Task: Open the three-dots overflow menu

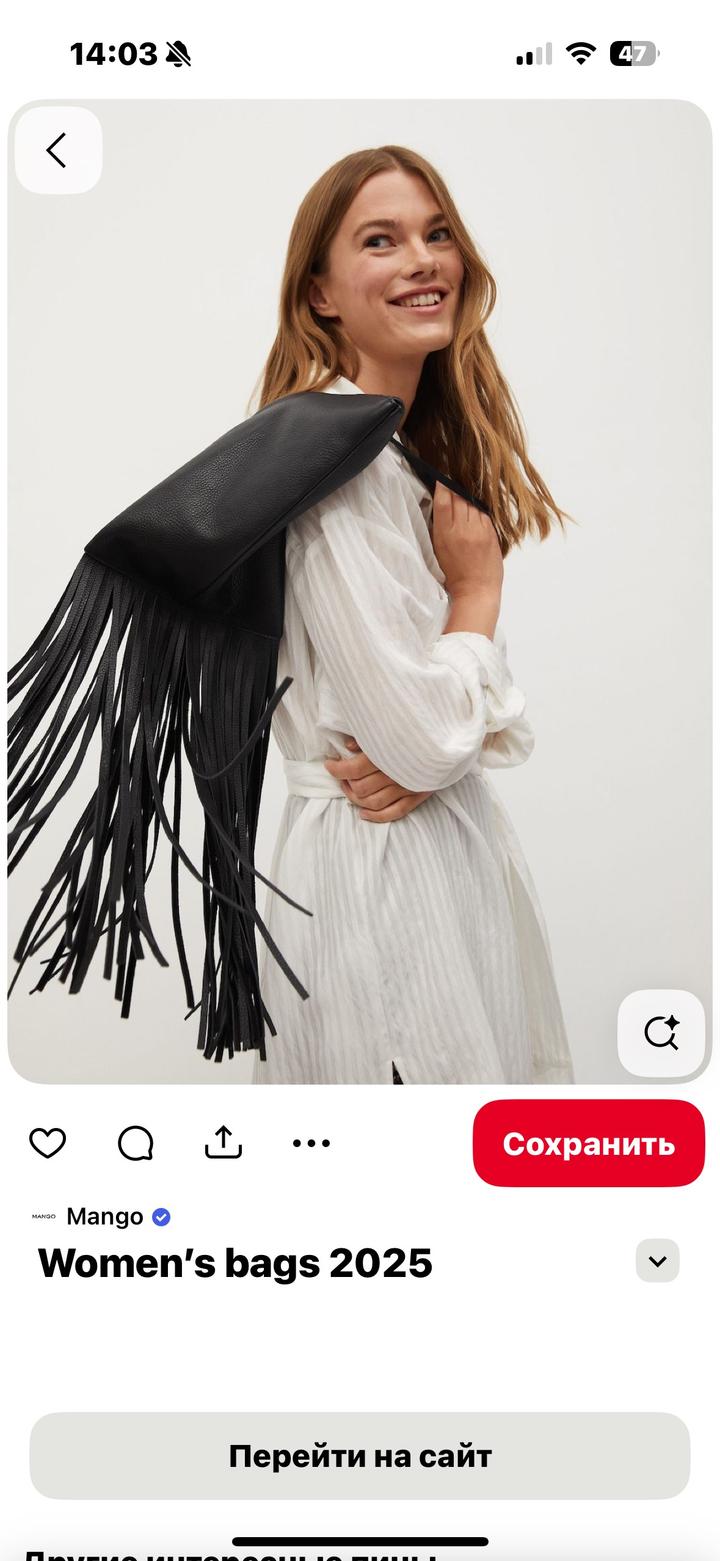Action: point(311,1143)
